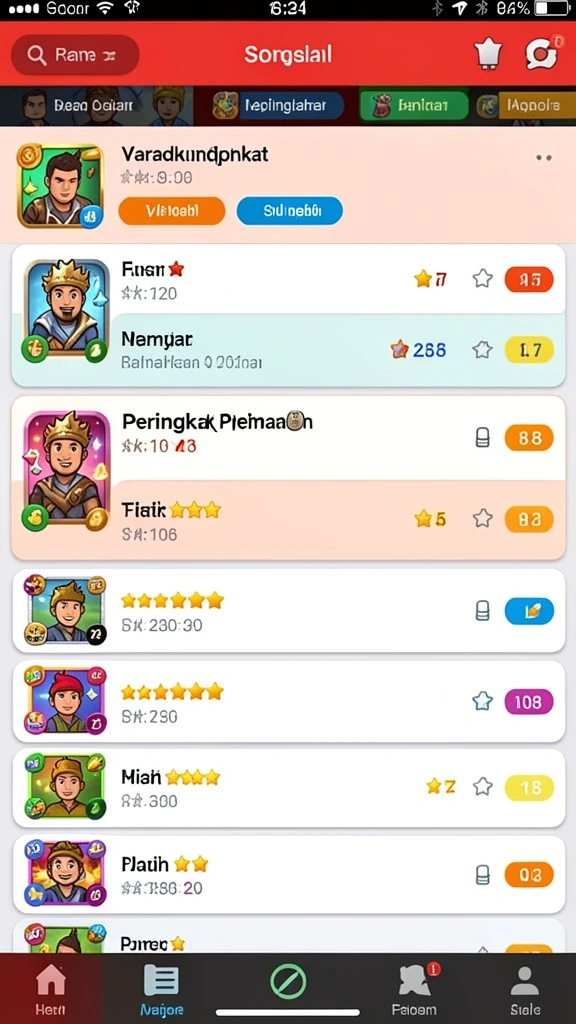
Task: Star the Fiaik entry
Action: 482,519
